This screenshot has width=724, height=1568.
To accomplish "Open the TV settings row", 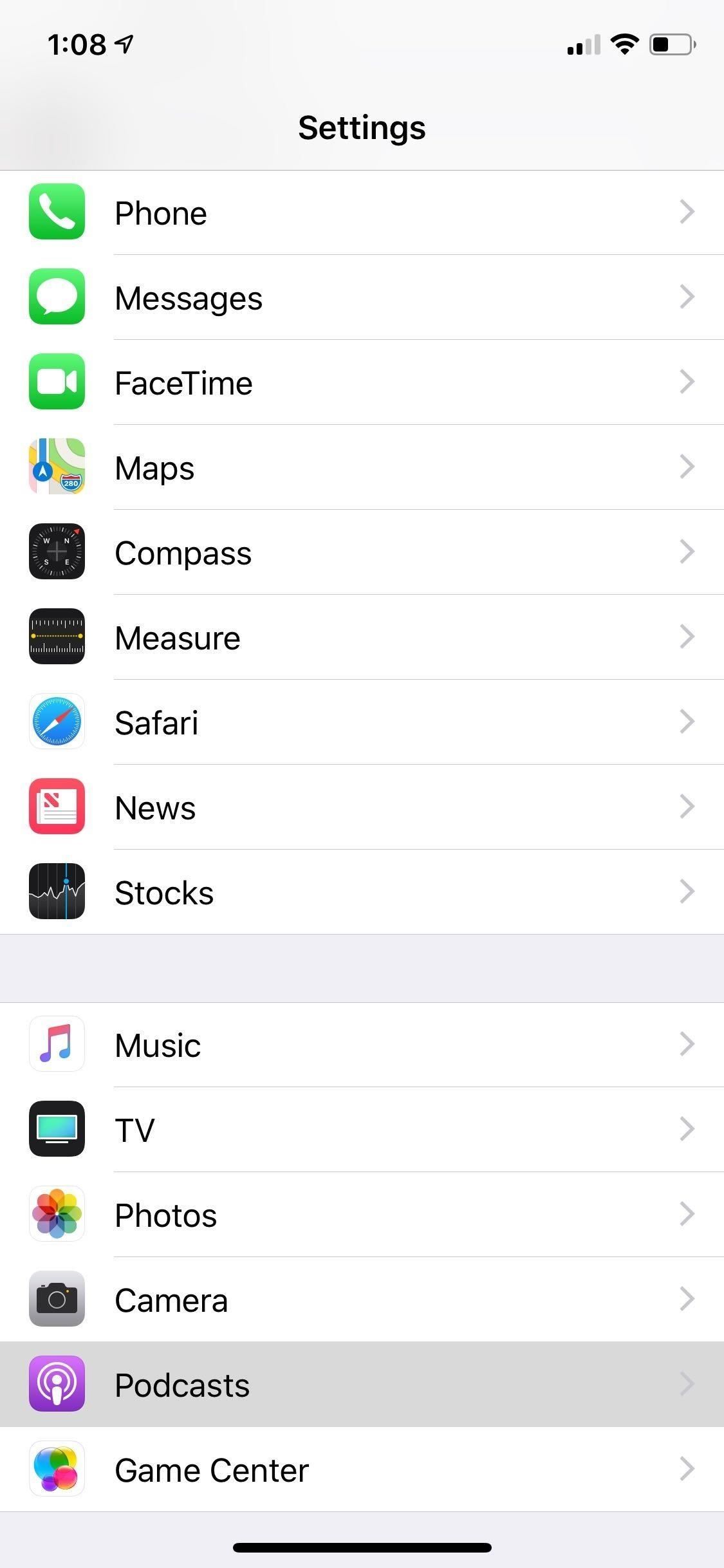I will pyautogui.click(x=360, y=1130).
